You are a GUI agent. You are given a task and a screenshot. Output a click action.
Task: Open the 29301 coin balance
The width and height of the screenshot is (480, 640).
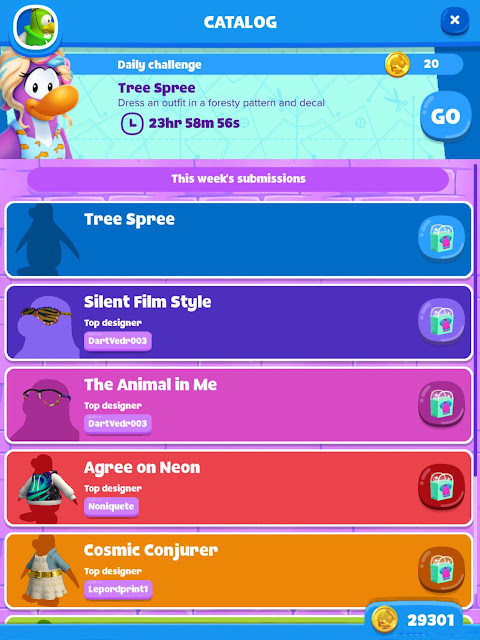414,620
